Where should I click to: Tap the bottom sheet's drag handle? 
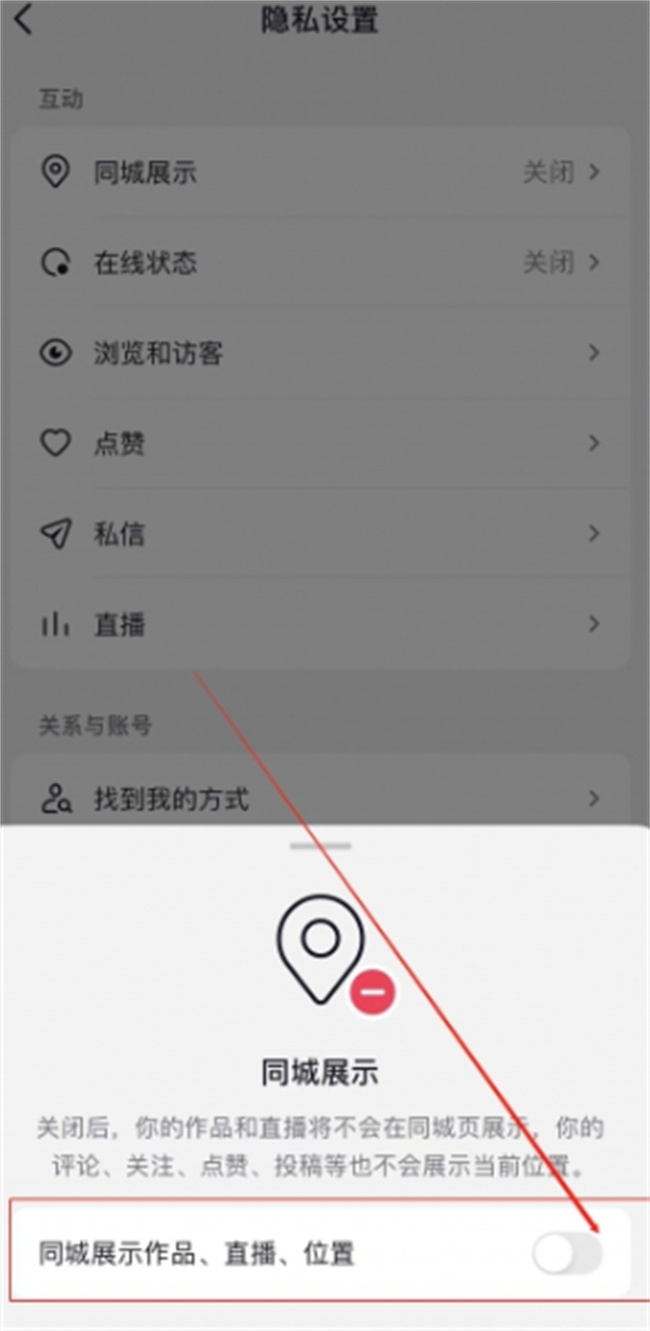(321, 846)
